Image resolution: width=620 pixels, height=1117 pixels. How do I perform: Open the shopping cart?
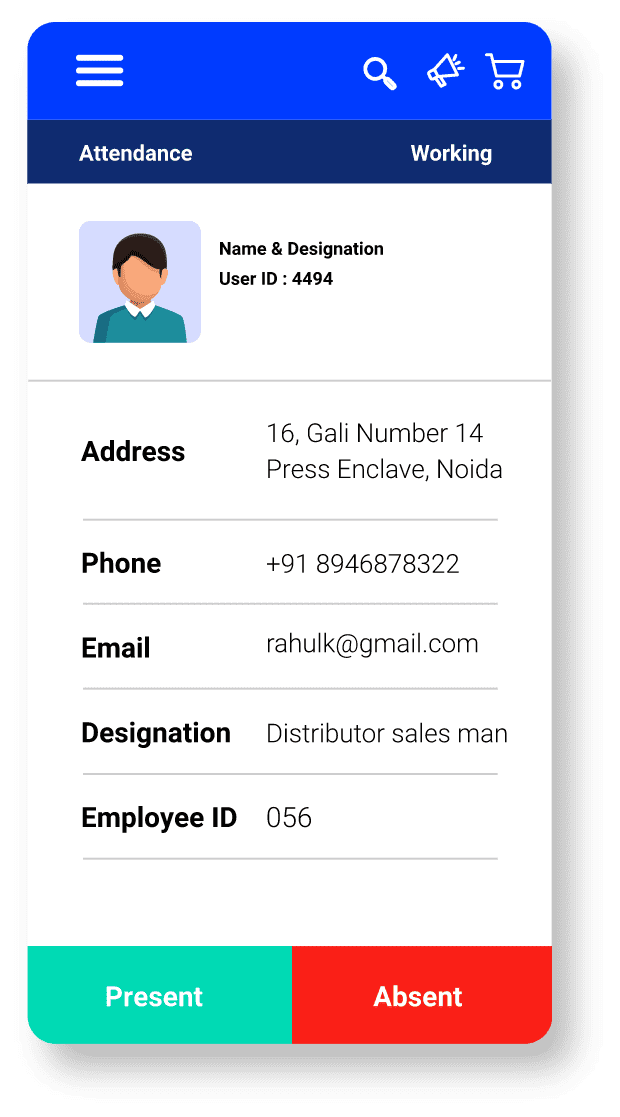point(505,72)
